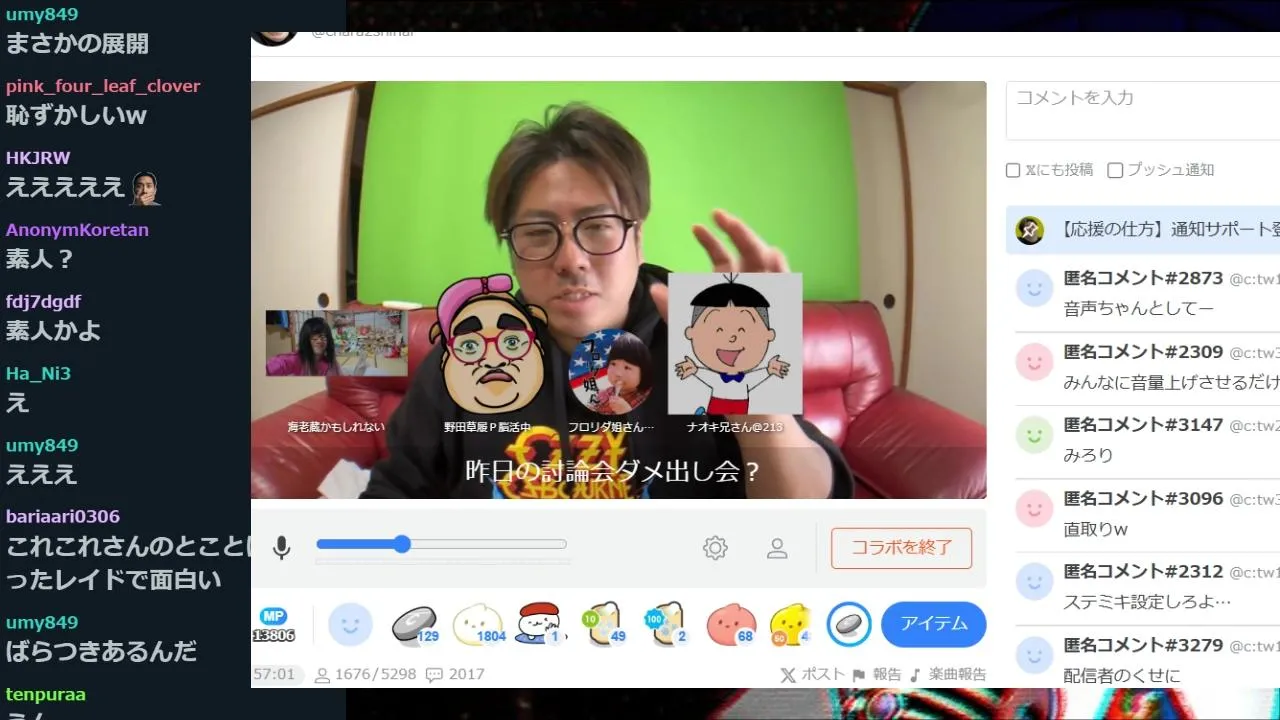Toggle the Xにも投稿 checkbox
The image size is (1280, 720).
tap(1013, 170)
